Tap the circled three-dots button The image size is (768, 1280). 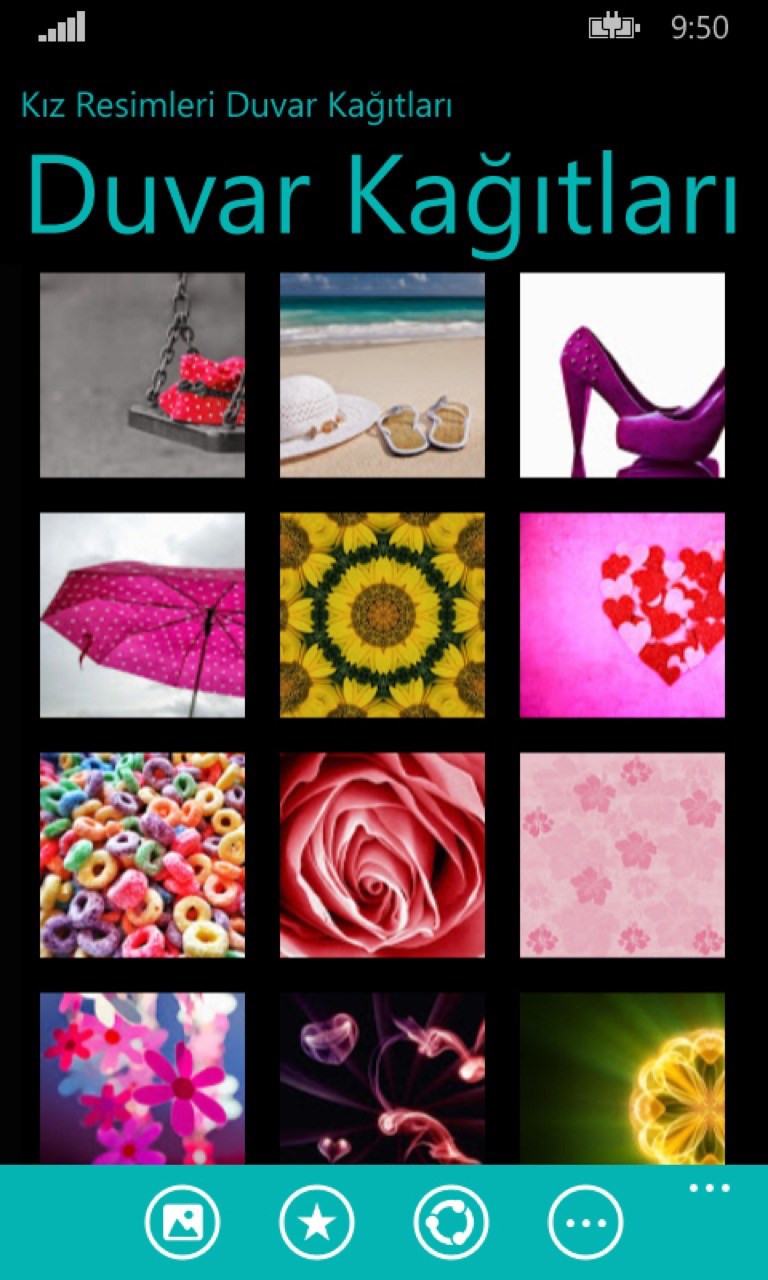point(585,1222)
